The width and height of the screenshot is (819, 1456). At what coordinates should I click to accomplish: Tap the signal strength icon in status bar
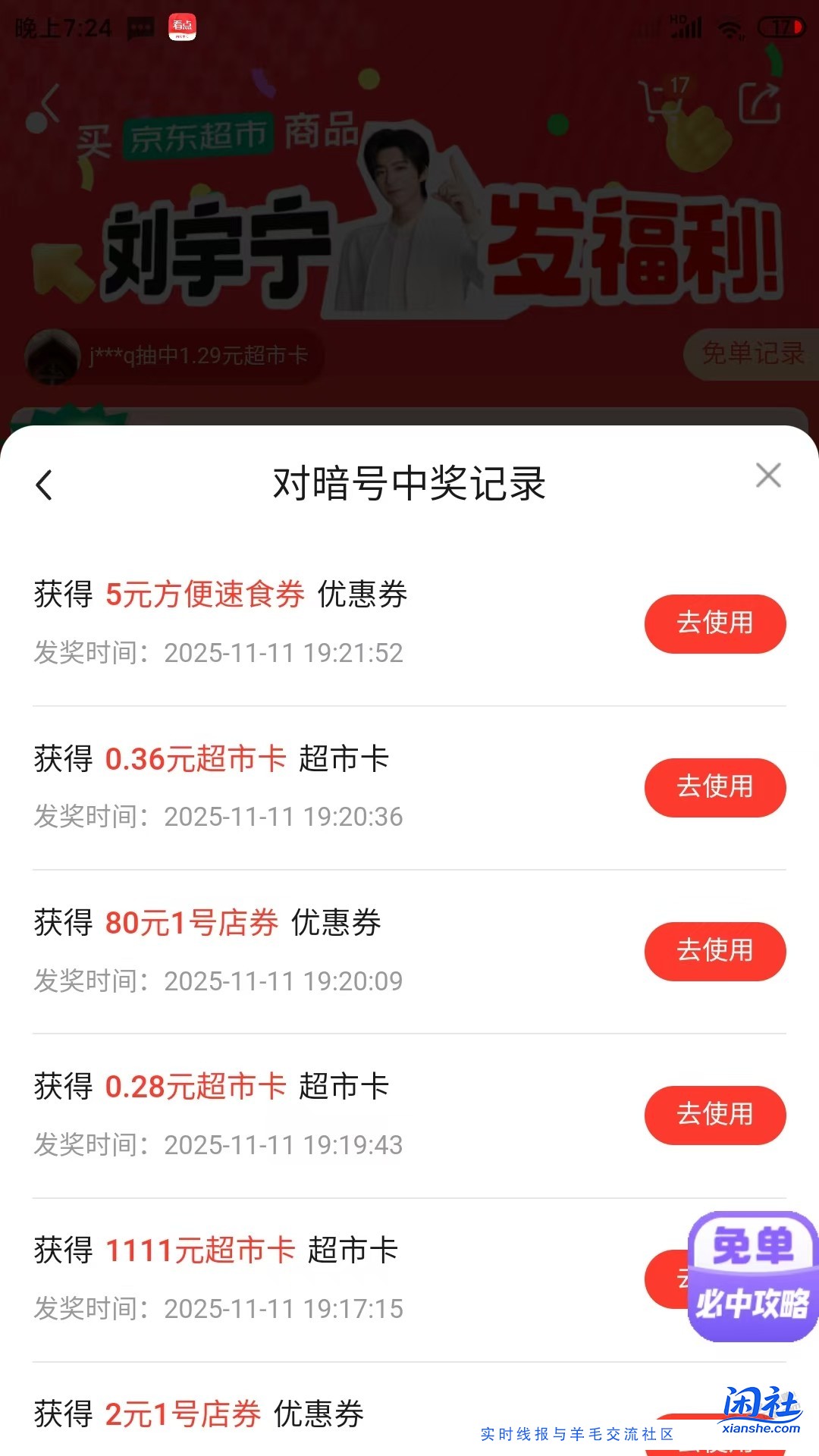pyautogui.click(x=686, y=27)
